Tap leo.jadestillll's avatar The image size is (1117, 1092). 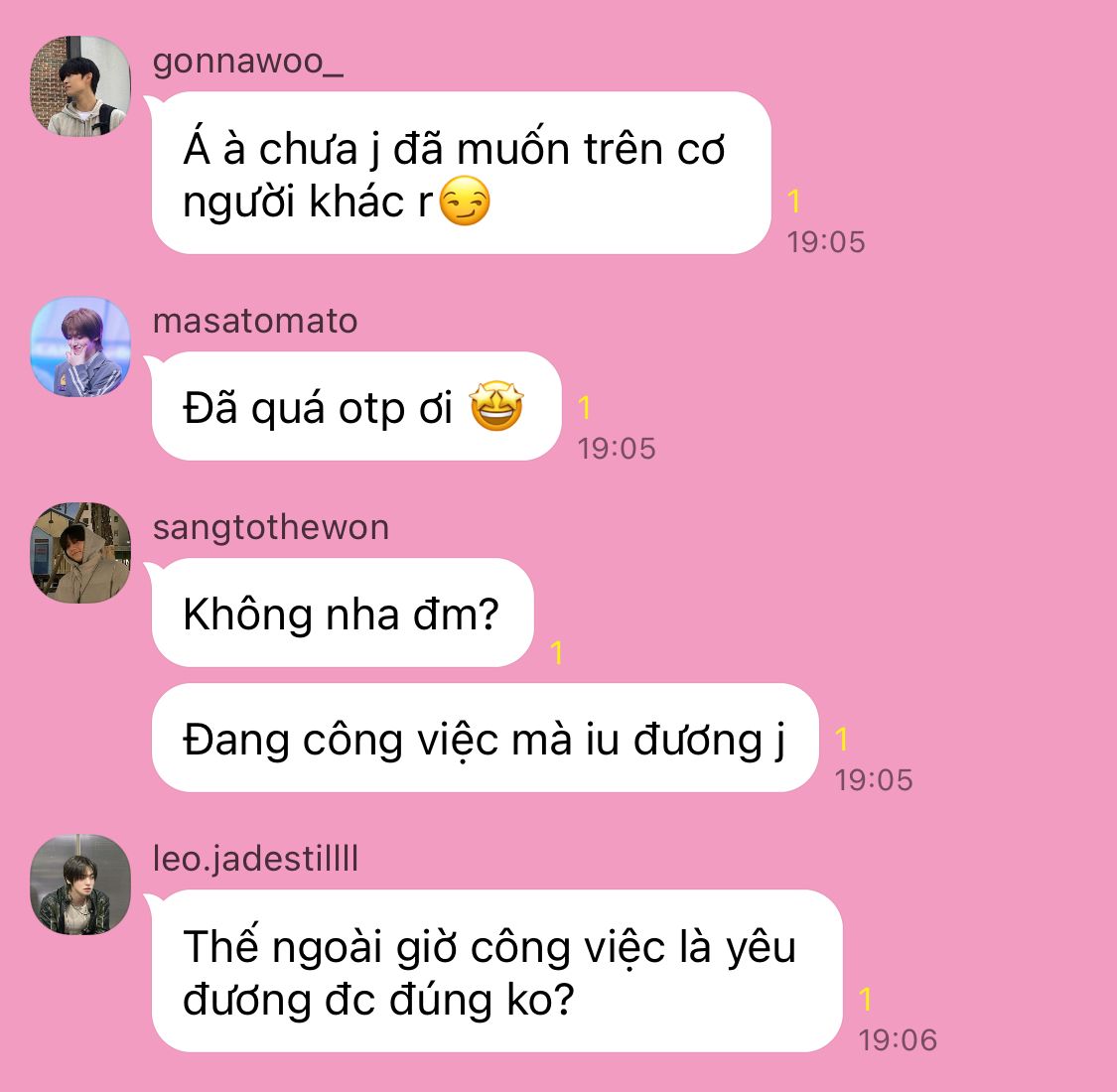click(x=80, y=884)
